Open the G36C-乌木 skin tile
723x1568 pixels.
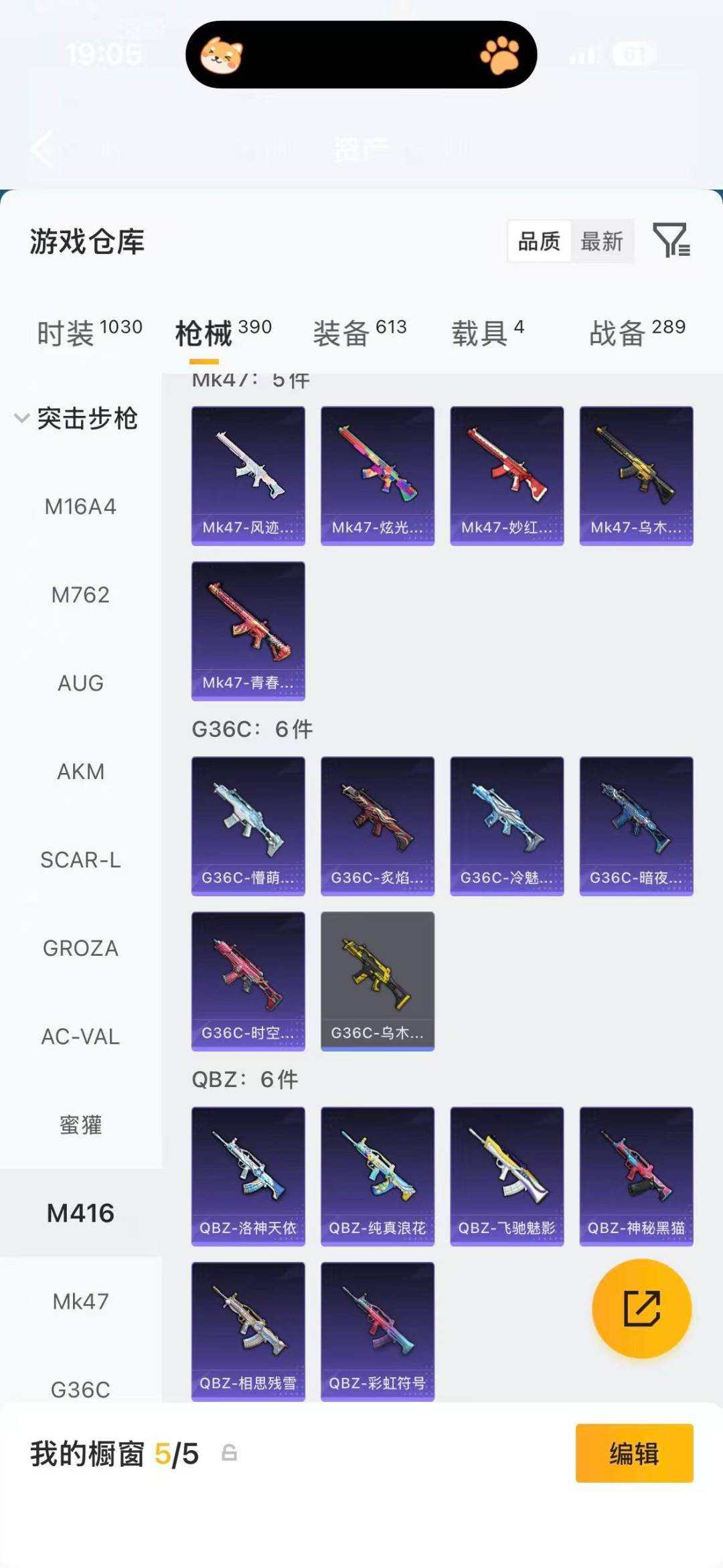(x=378, y=981)
